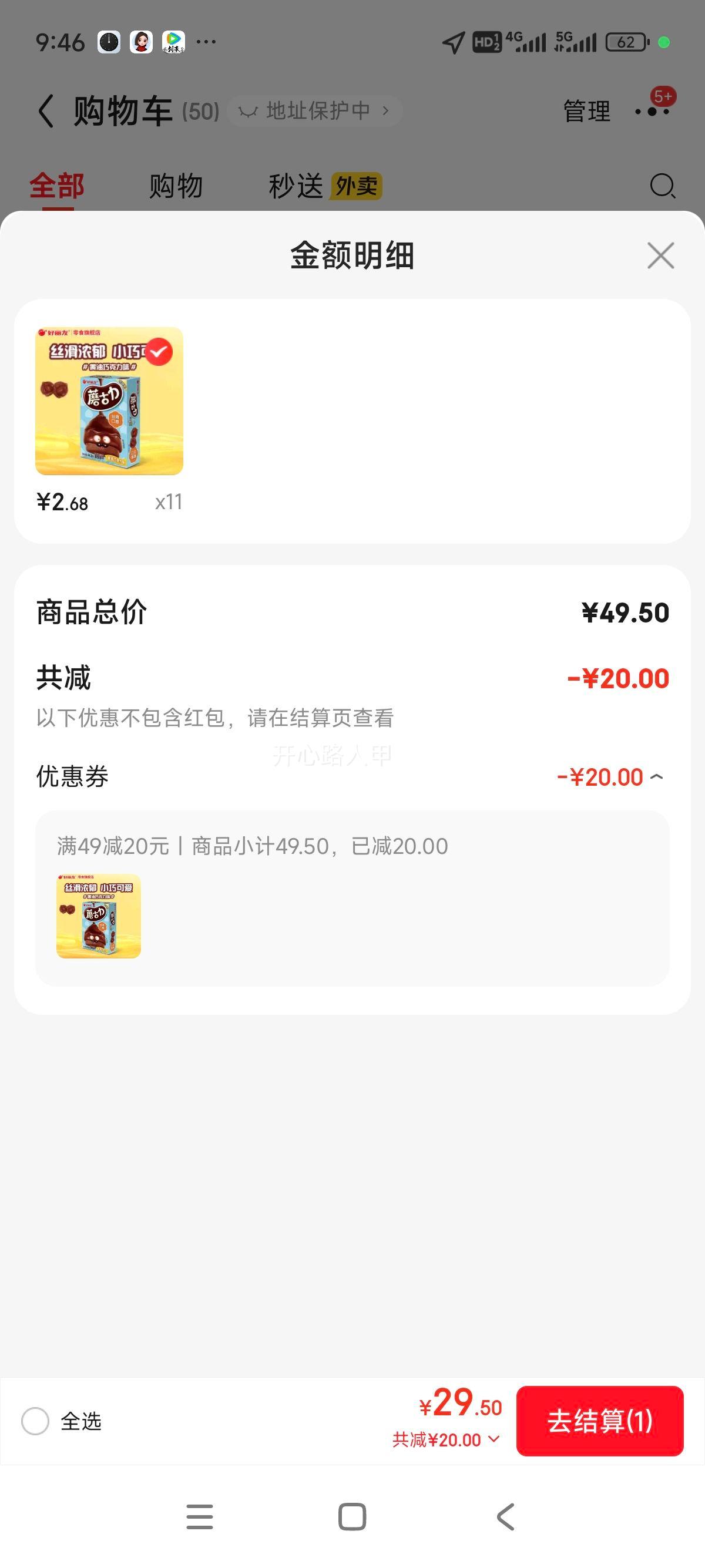Image resolution: width=705 pixels, height=1568 pixels.
Task: Tap 去结算 to proceed to checkout
Action: [x=600, y=1421]
